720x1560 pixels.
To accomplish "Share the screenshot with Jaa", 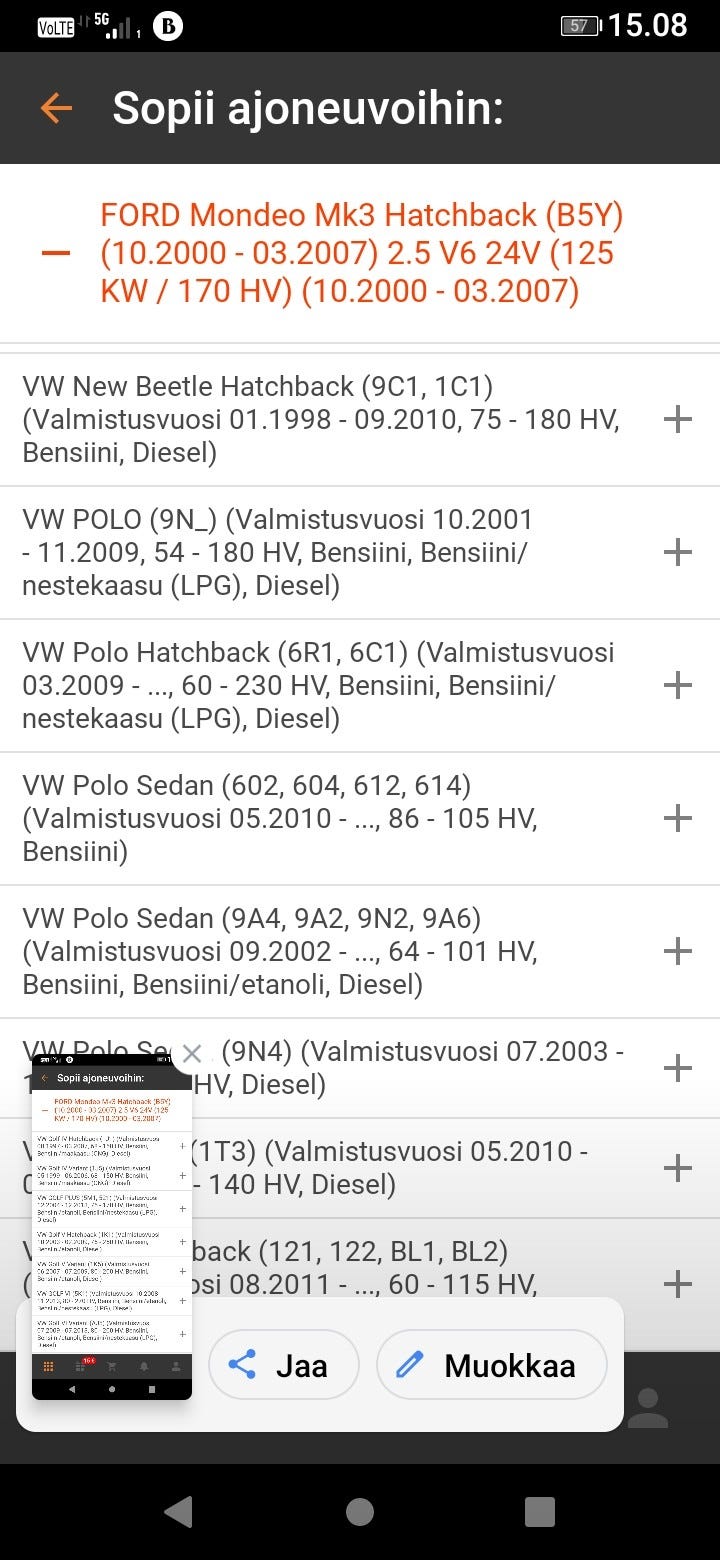I will click(x=283, y=1365).
